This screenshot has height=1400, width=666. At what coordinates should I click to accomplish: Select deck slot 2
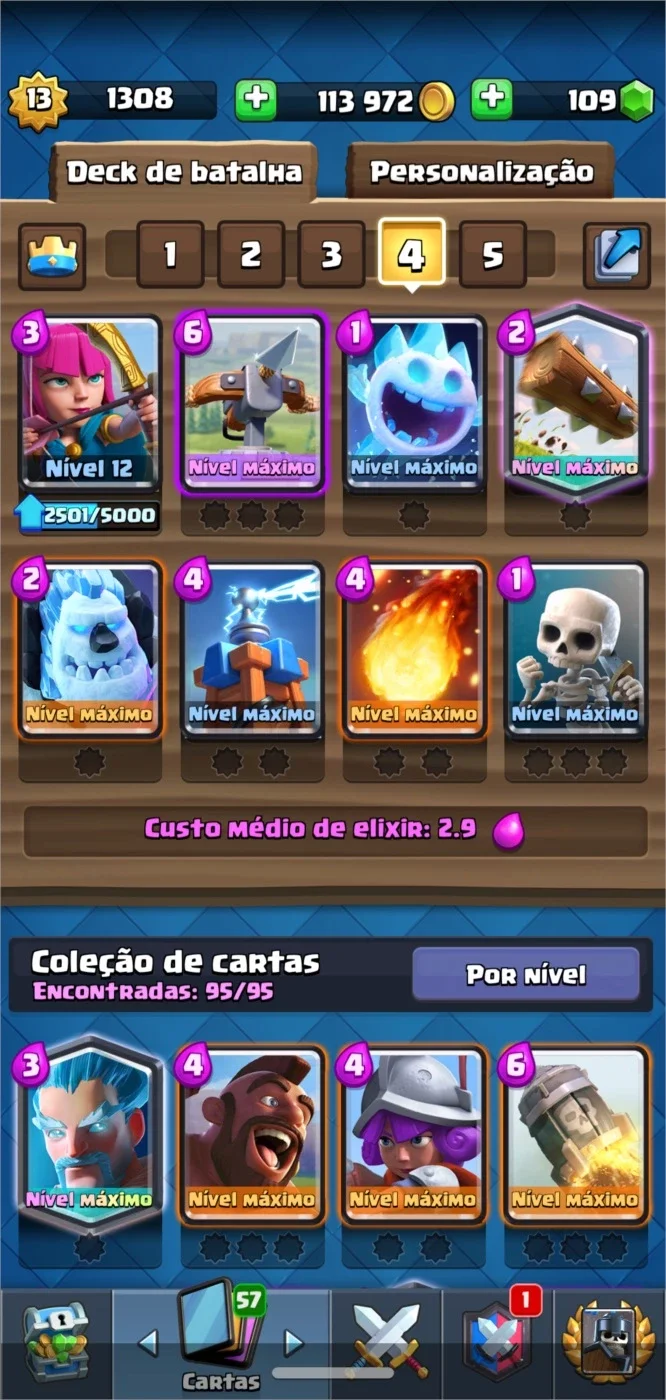point(251,254)
